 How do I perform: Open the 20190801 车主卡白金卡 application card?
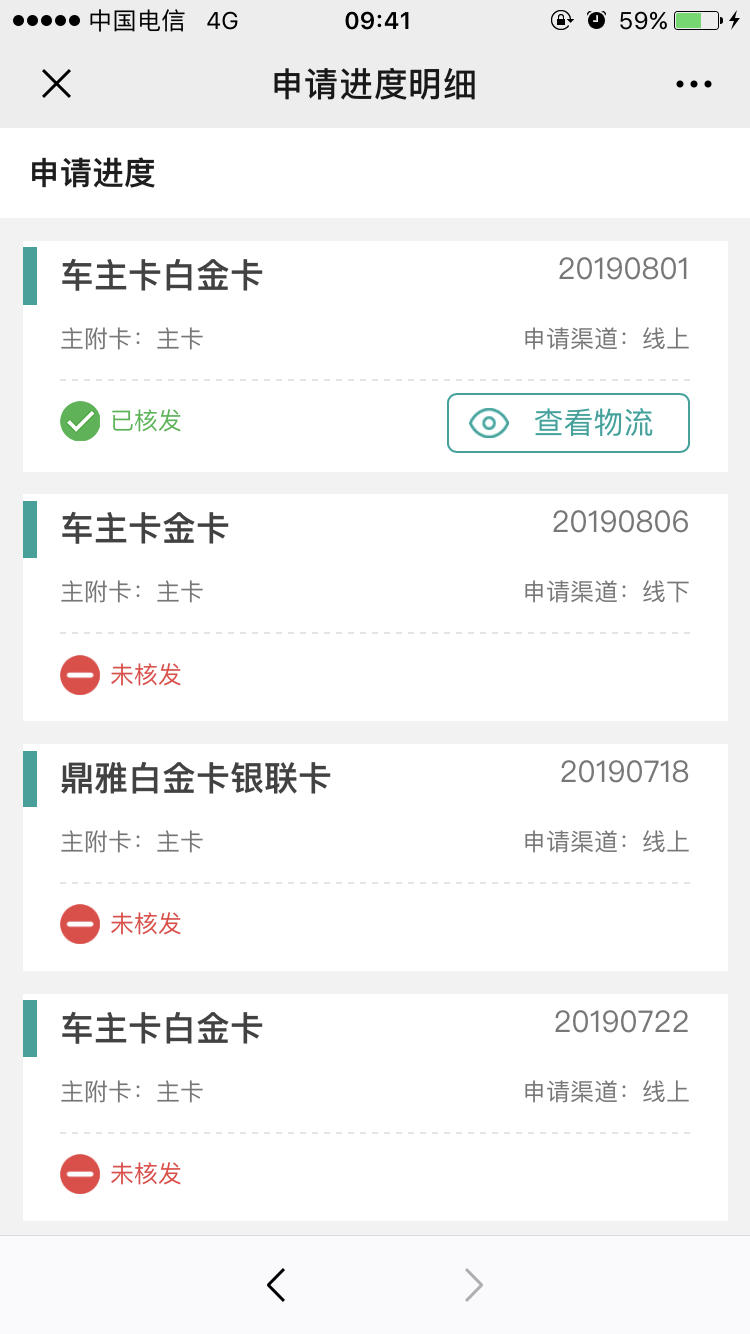375,356
